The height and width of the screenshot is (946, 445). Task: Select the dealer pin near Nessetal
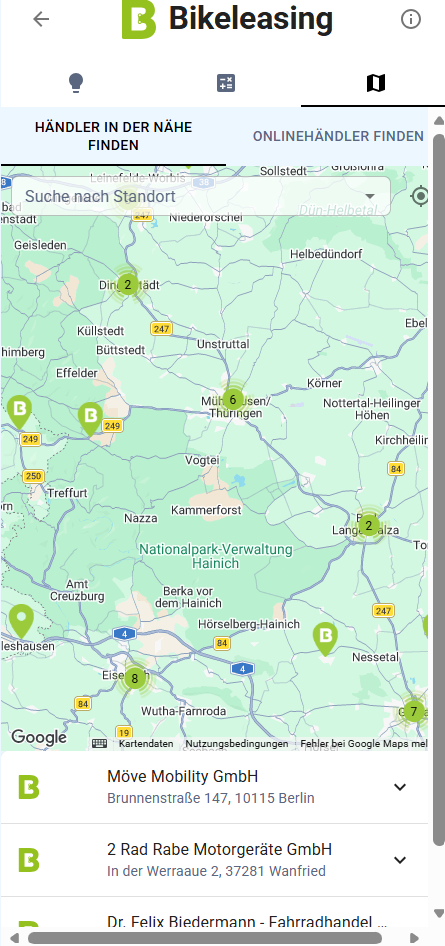(325, 638)
